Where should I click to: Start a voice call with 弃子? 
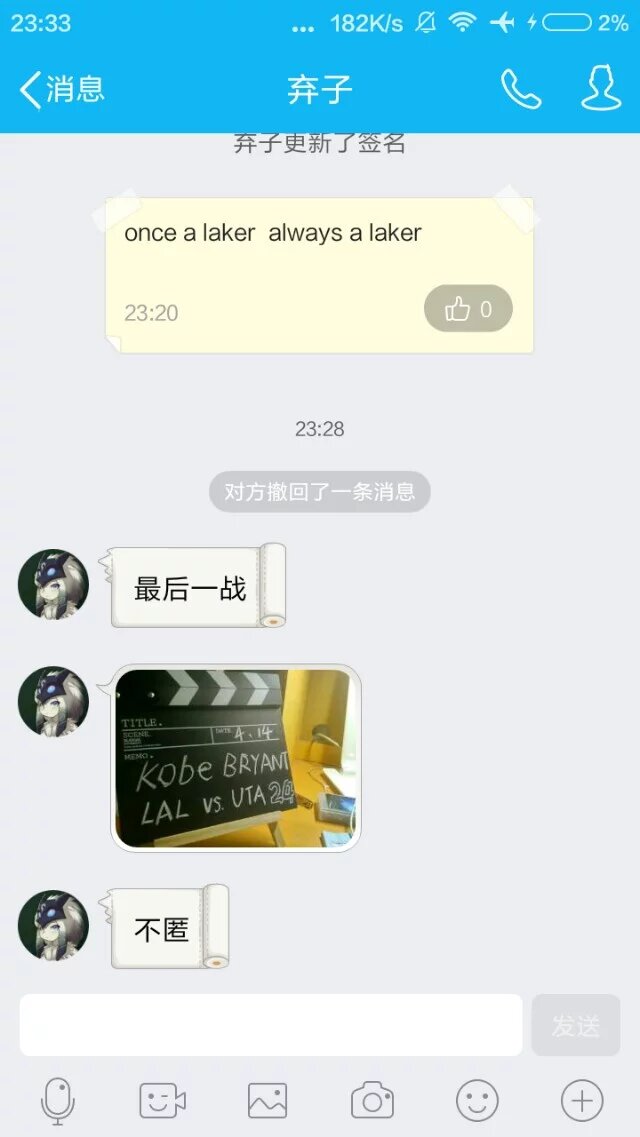click(x=520, y=90)
